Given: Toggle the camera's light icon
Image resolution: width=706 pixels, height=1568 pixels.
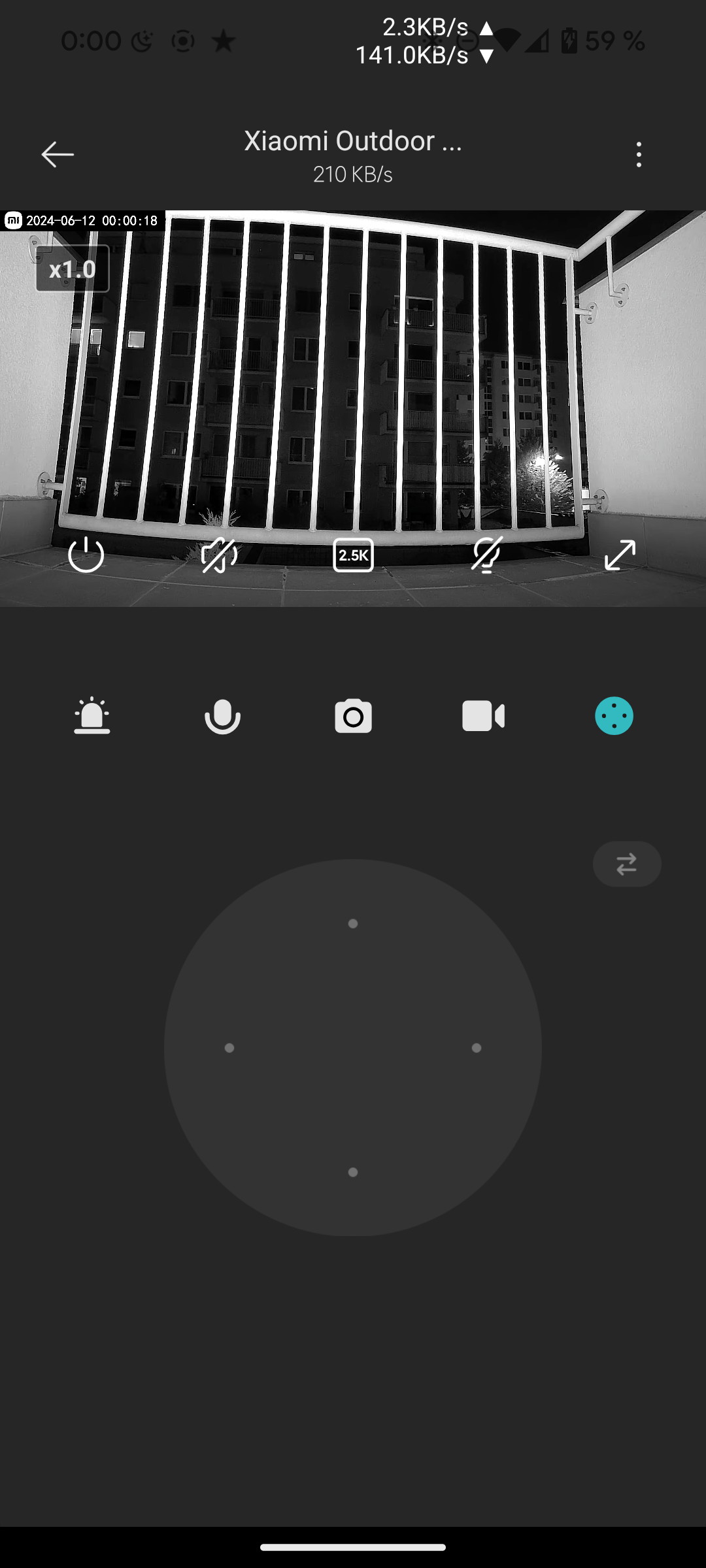Looking at the screenshot, I should point(486,555).
